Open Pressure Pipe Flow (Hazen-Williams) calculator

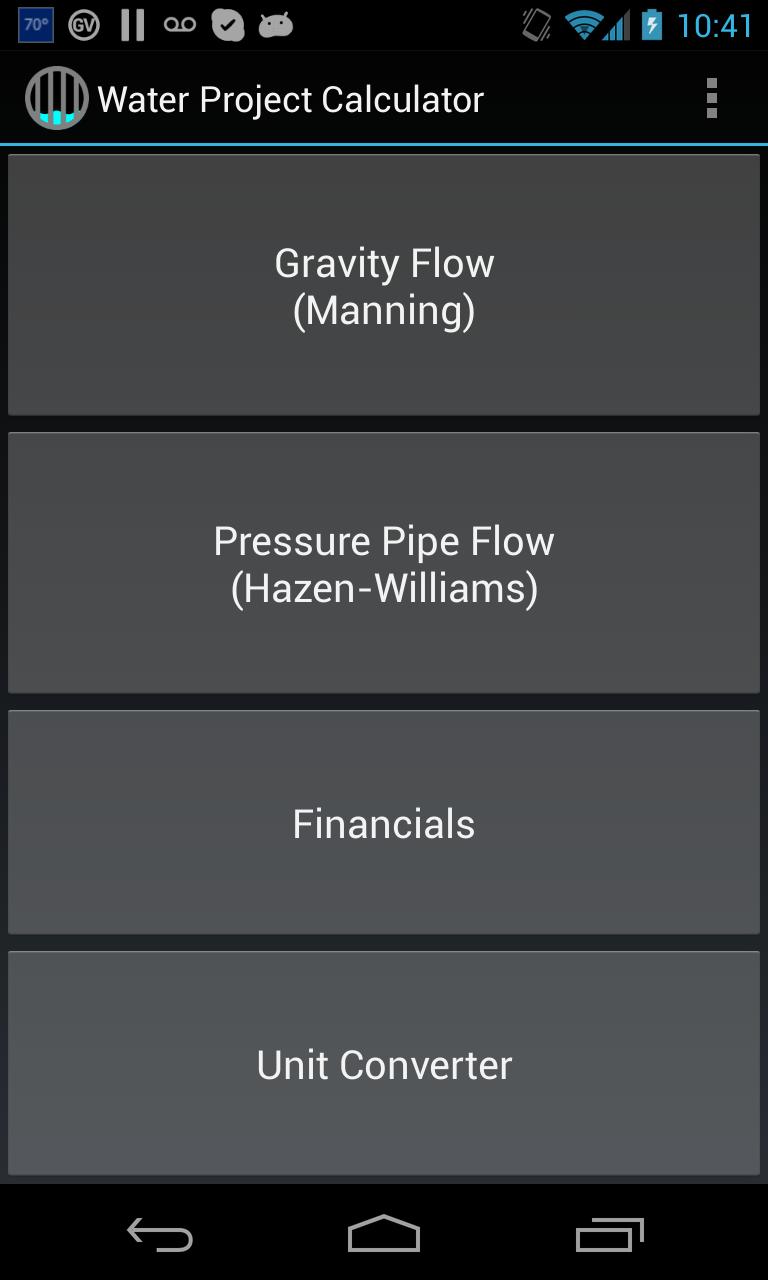point(384,562)
